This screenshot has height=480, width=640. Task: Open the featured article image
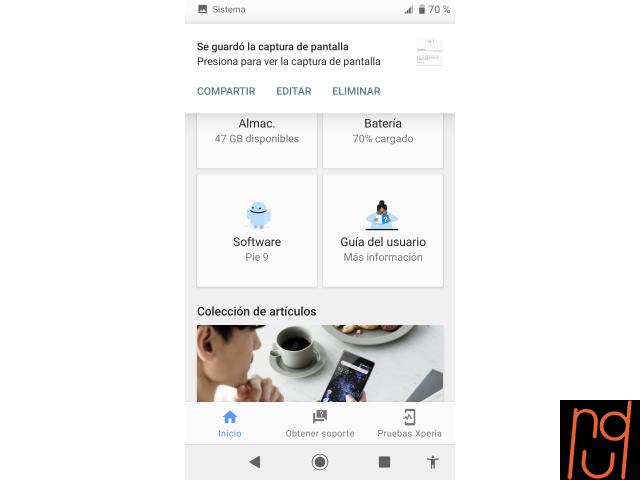[x=320, y=363]
